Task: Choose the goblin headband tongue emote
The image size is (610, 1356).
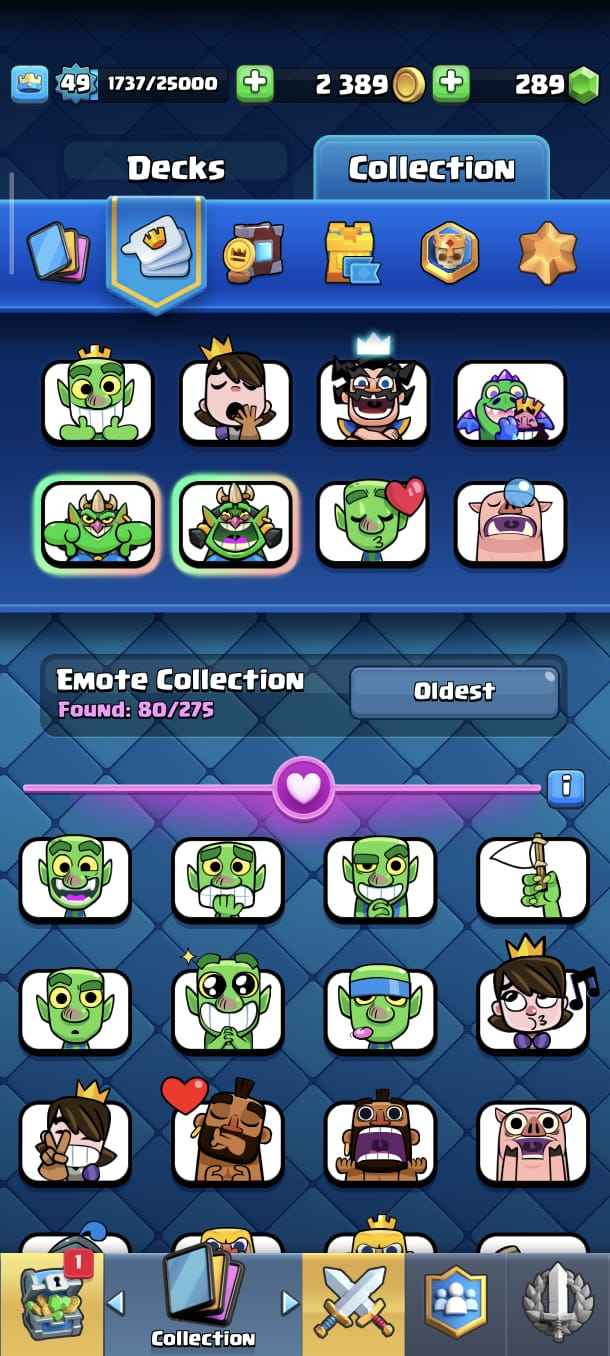Action: coord(380,1009)
